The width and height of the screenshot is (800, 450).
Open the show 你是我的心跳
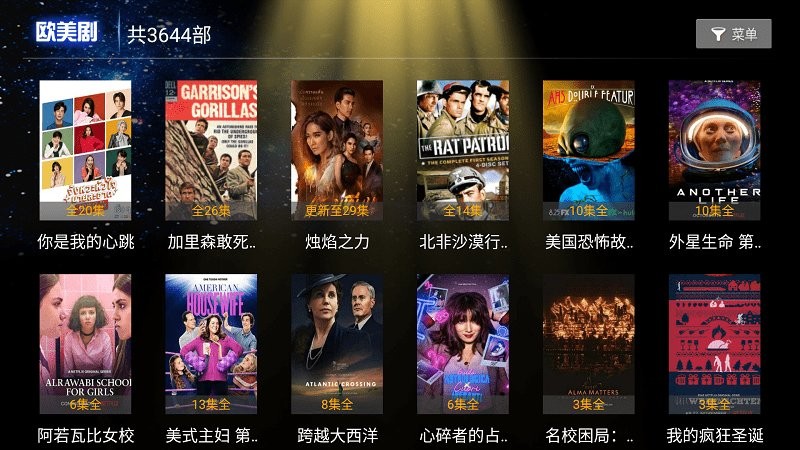point(85,150)
